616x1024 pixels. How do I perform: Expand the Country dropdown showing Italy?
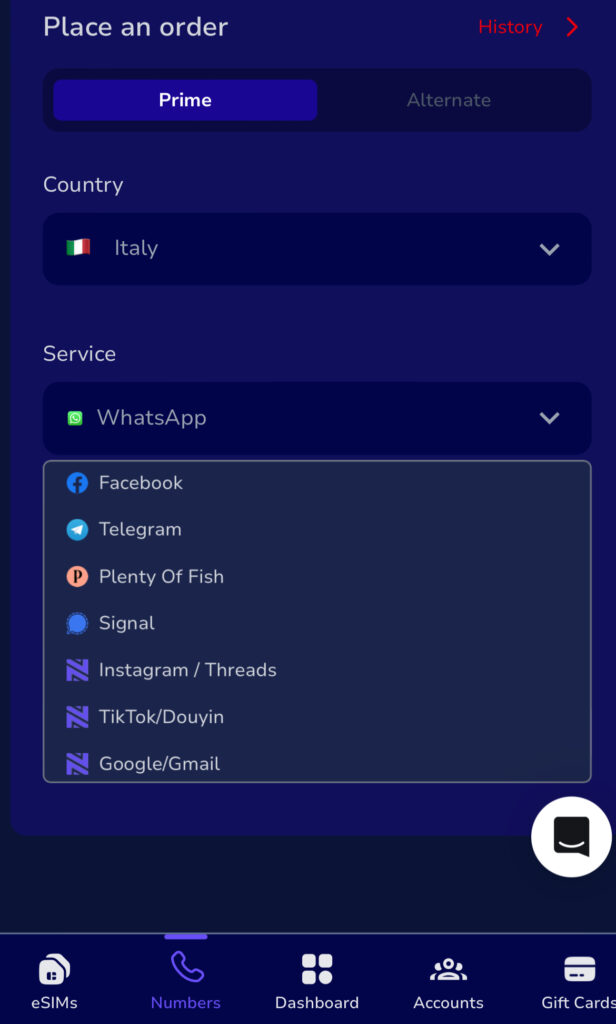[x=316, y=249]
